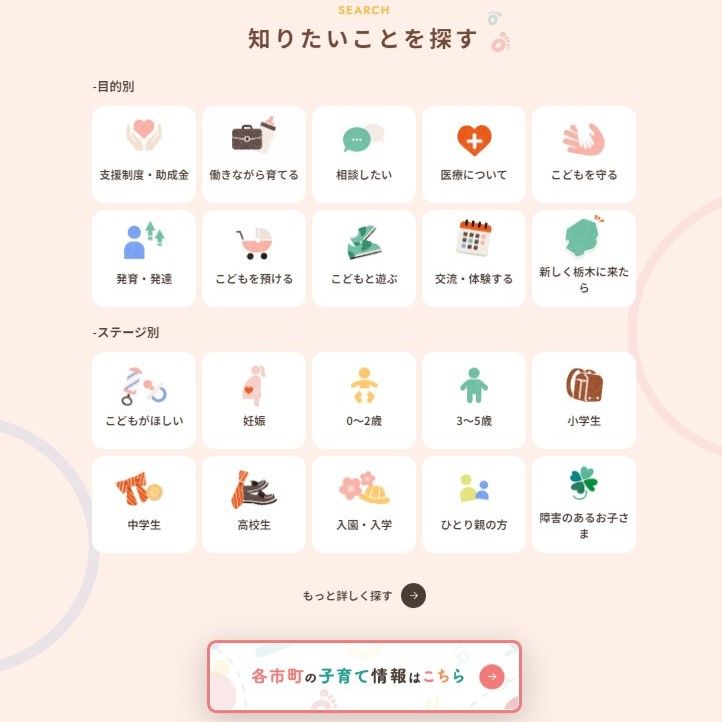
Task: Open the 各市町の子育て情報はこちら banner
Action: point(364,677)
